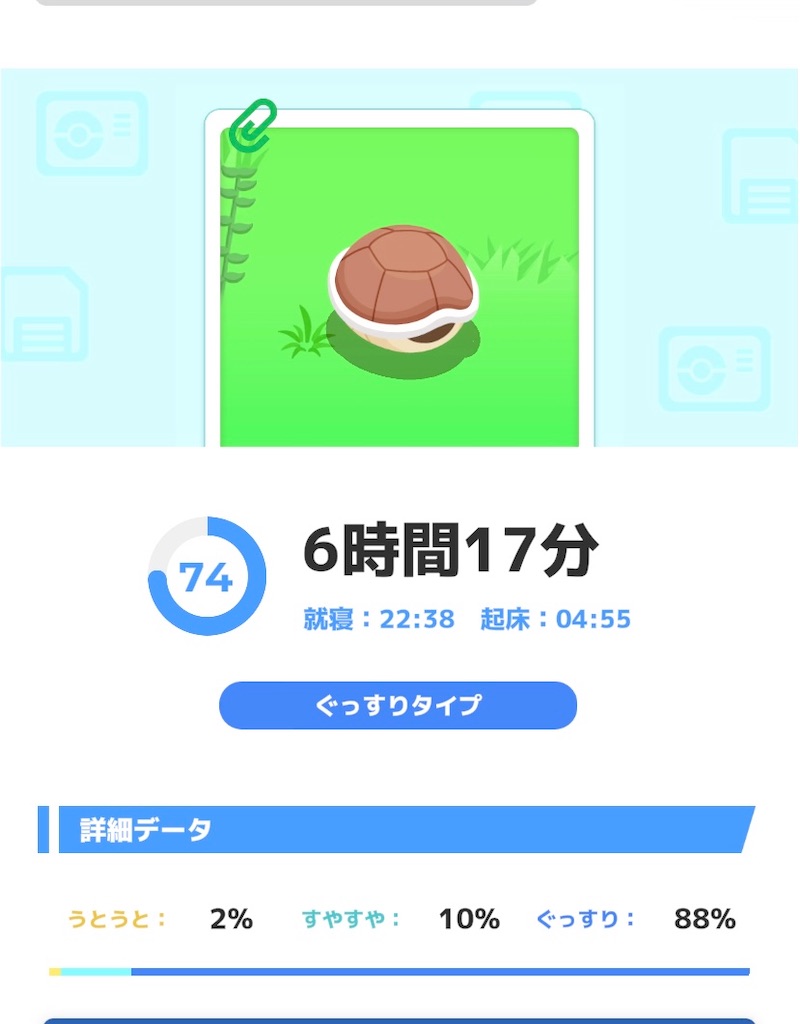
Task: Open the sleeping turtle shell photo card
Action: point(400,290)
